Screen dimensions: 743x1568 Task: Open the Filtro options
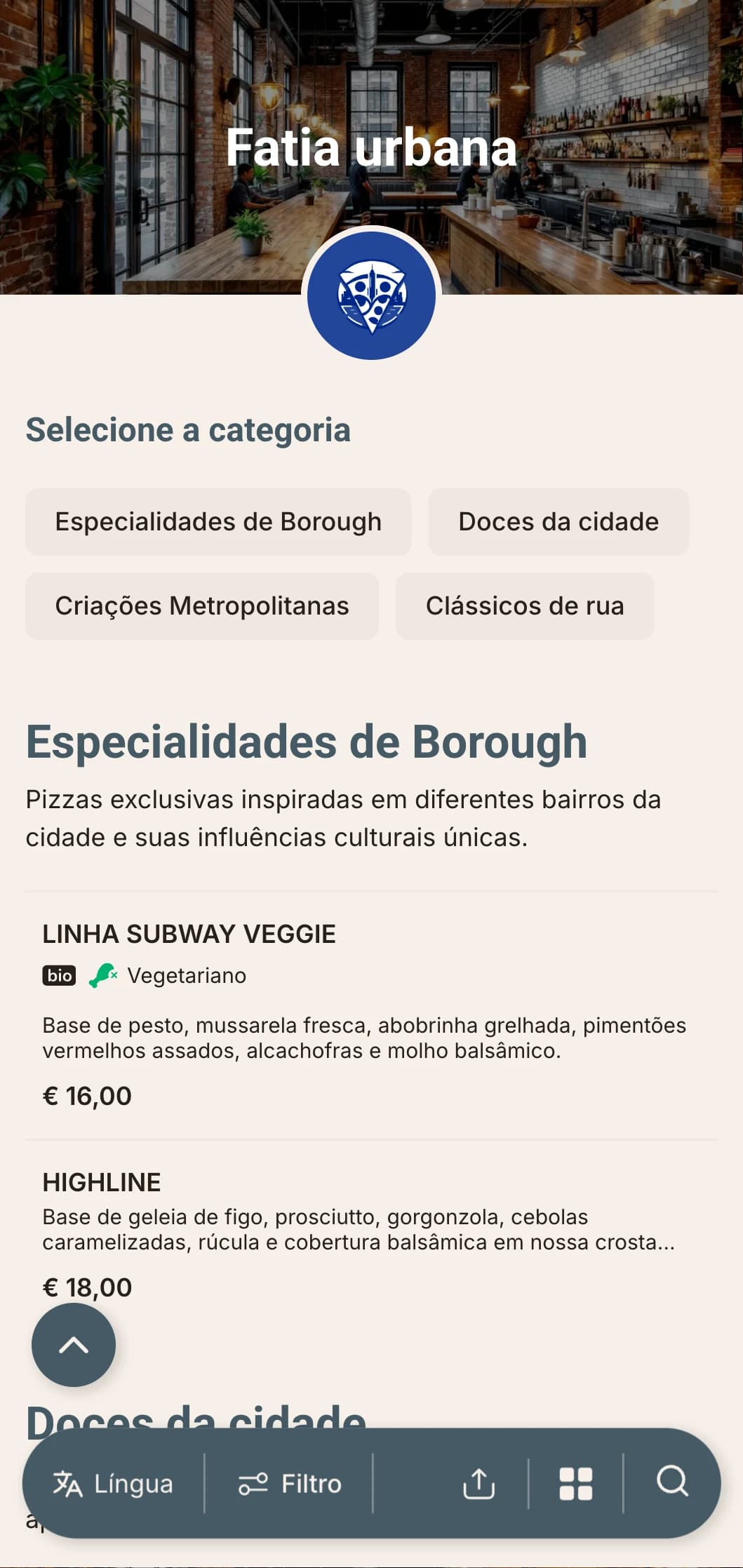click(290, 1484)
